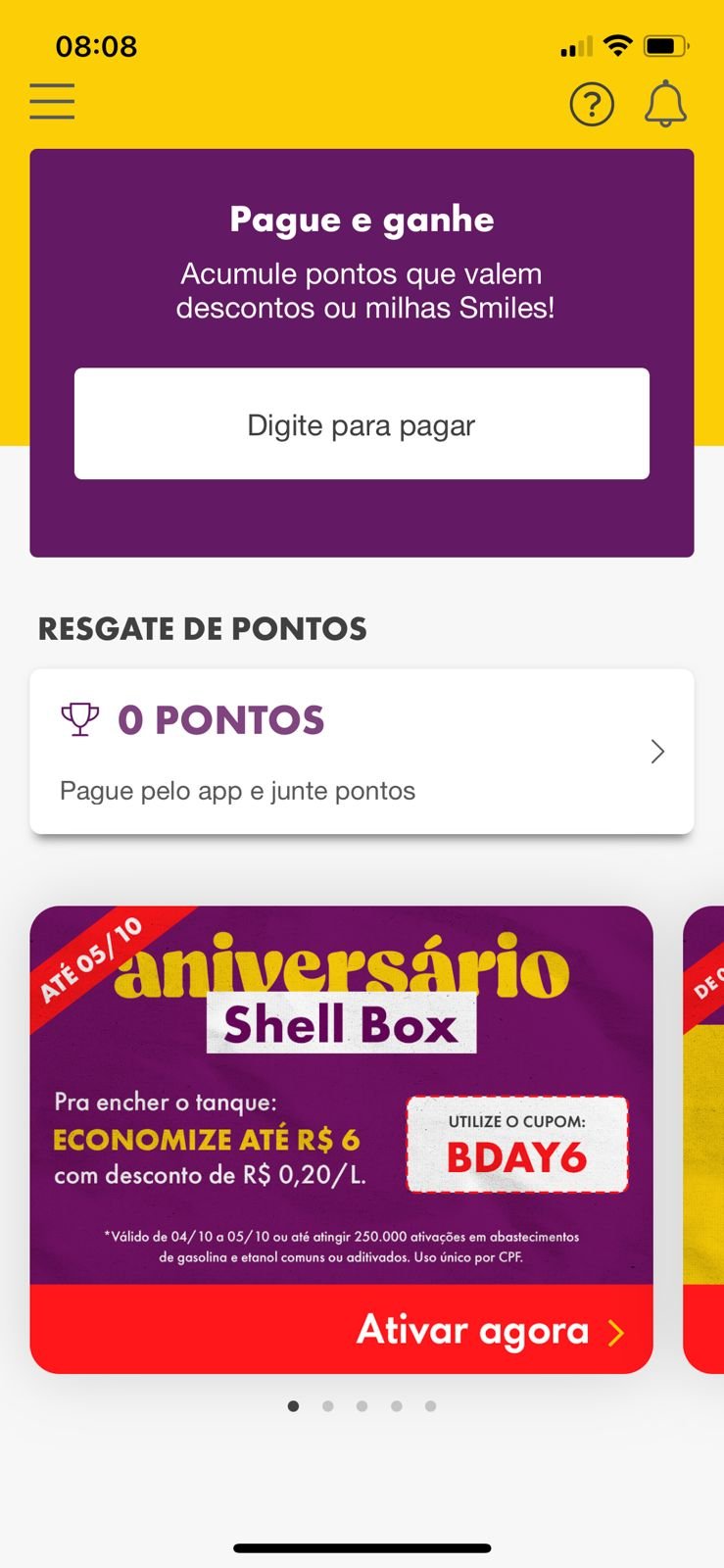Tap Ativar agora on the anniversary banner
This screenshot has width=724, height=1568.
coord(490,1331)
